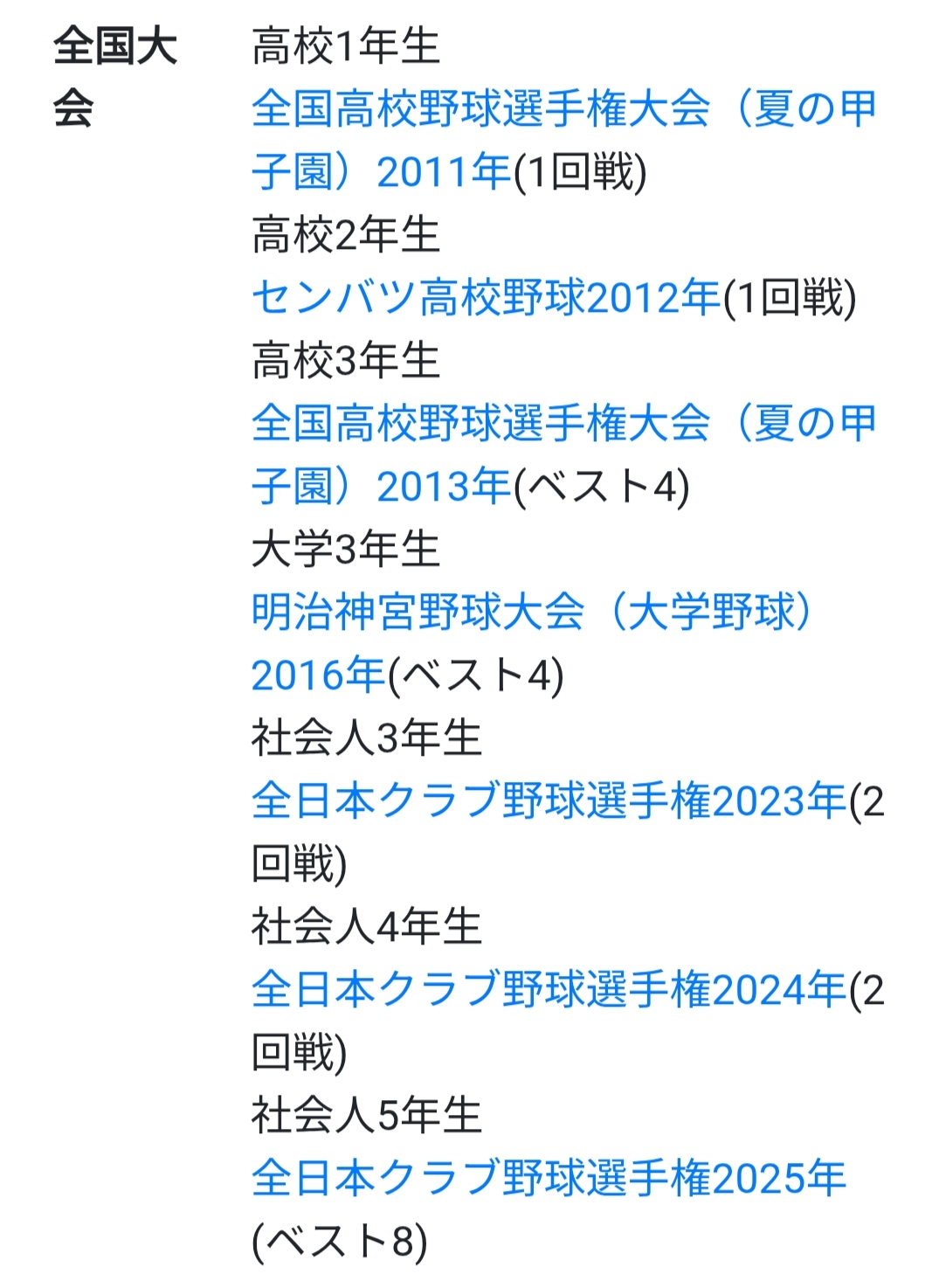The height and width of the screenshot is (1288, 939).
Task: Open the 明治神宮野球大会 2016年 link
Action: (x=418, y=613)
